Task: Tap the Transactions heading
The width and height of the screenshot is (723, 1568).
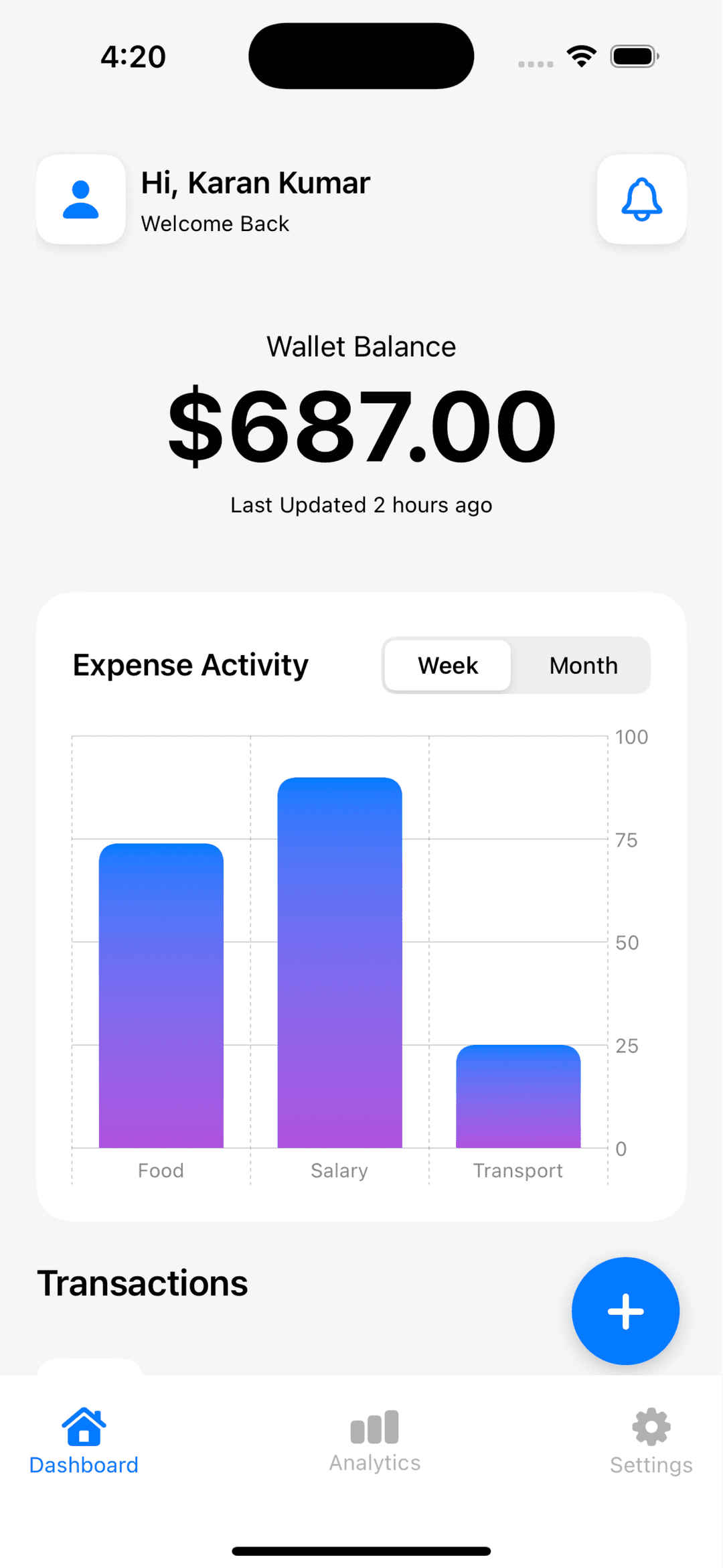Action: point(143,1282)
